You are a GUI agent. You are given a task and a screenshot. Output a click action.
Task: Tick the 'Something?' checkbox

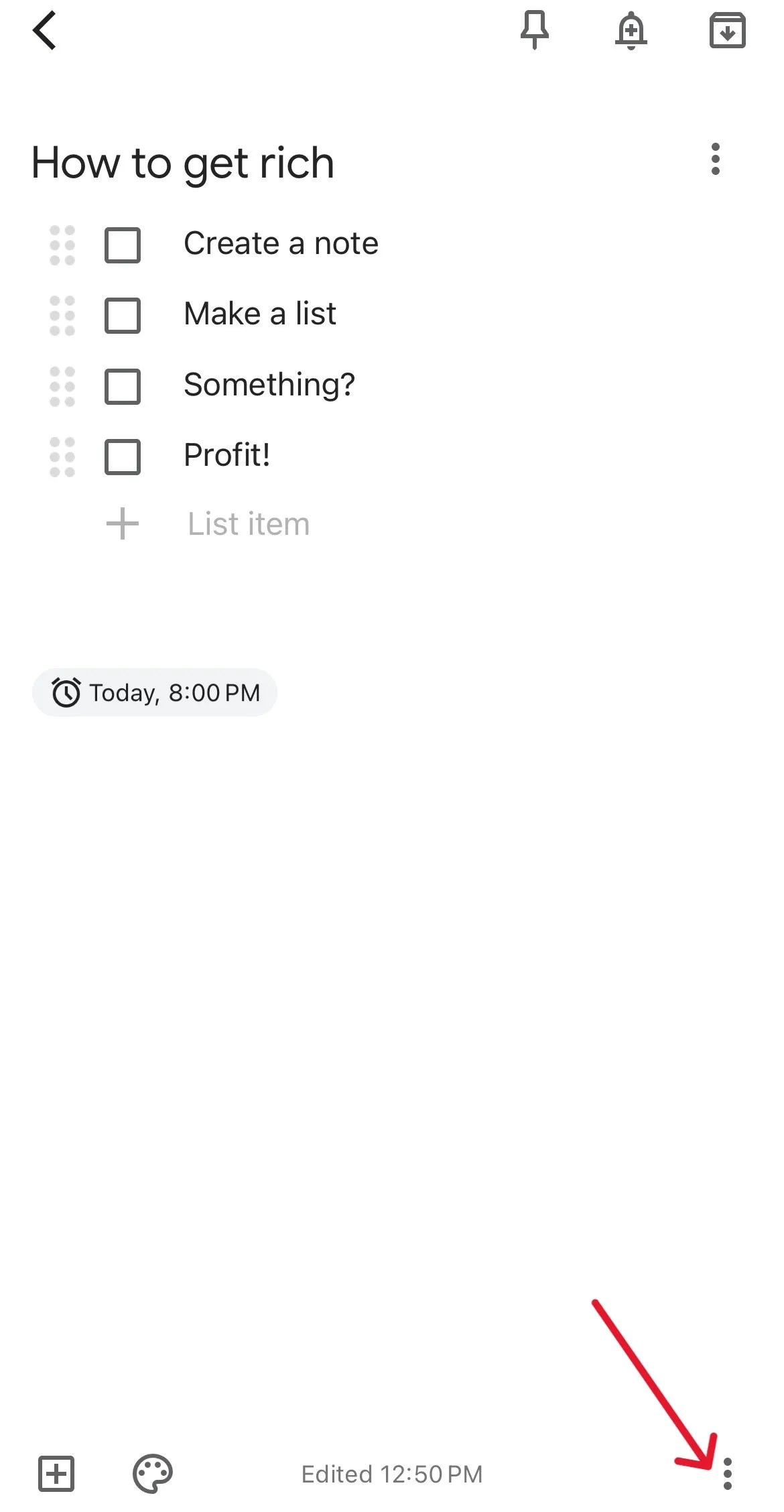(x=123, y=386)
